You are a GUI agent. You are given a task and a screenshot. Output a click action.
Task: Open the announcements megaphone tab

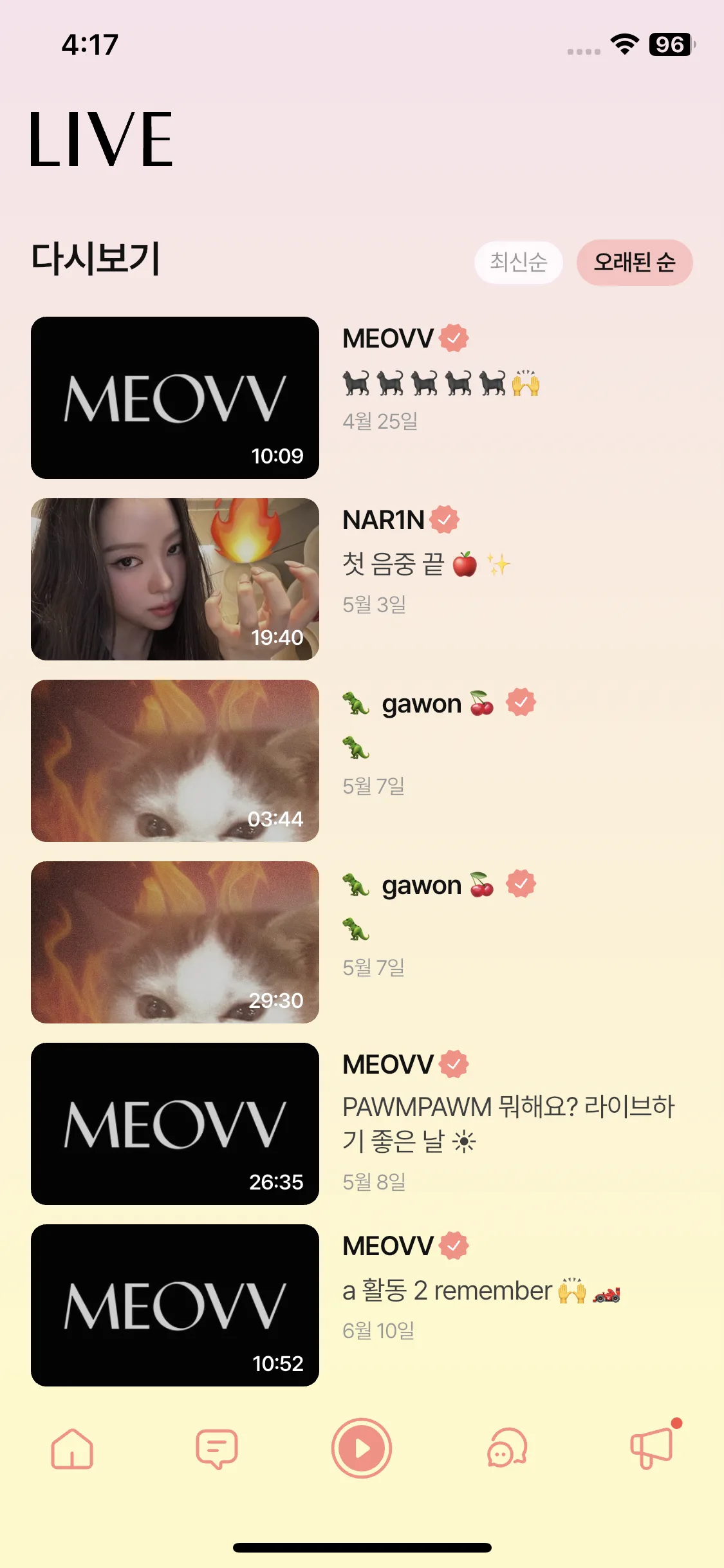point(652,1449)
